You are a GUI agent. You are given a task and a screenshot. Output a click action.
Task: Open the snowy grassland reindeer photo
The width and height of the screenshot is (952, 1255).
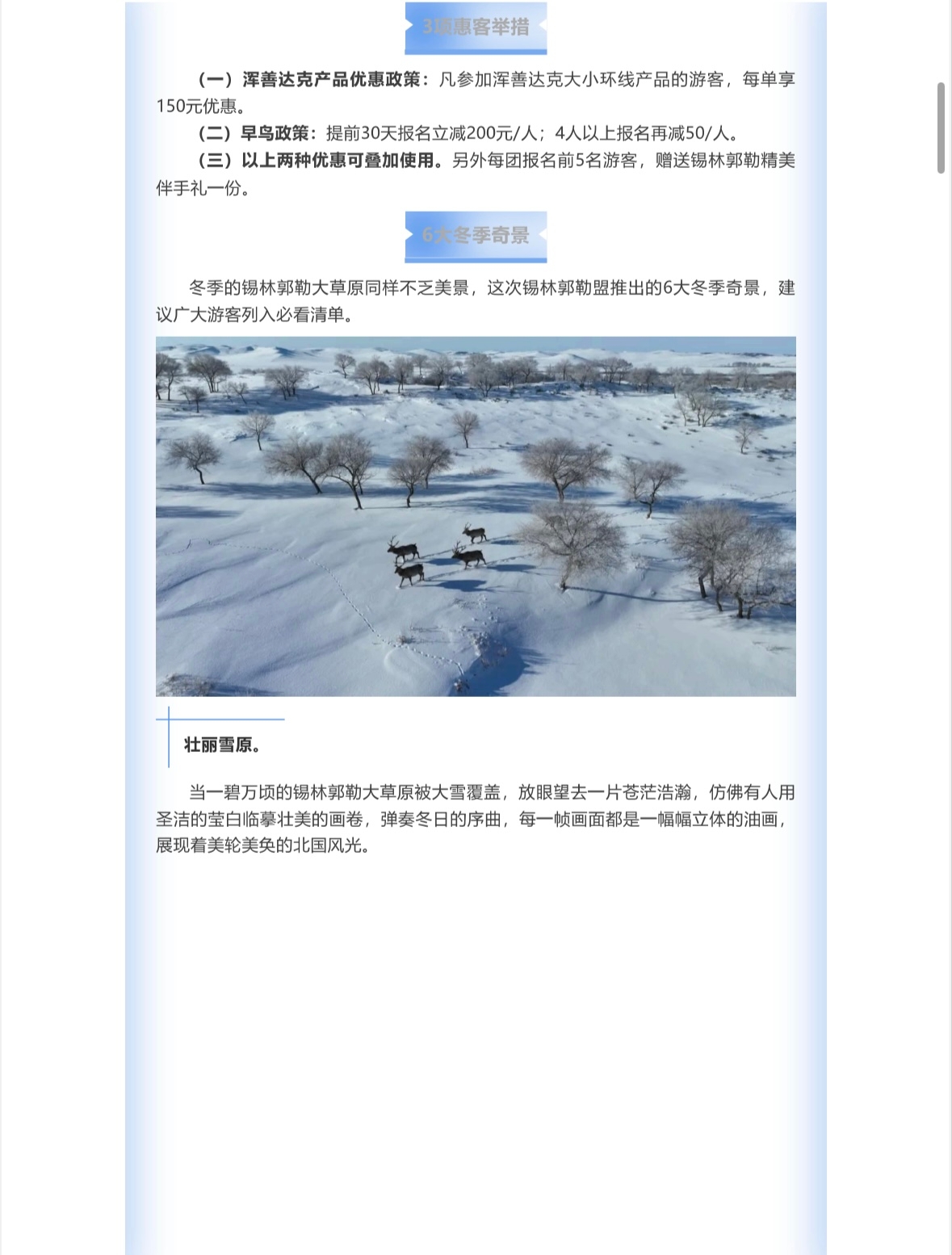point(476,516)
